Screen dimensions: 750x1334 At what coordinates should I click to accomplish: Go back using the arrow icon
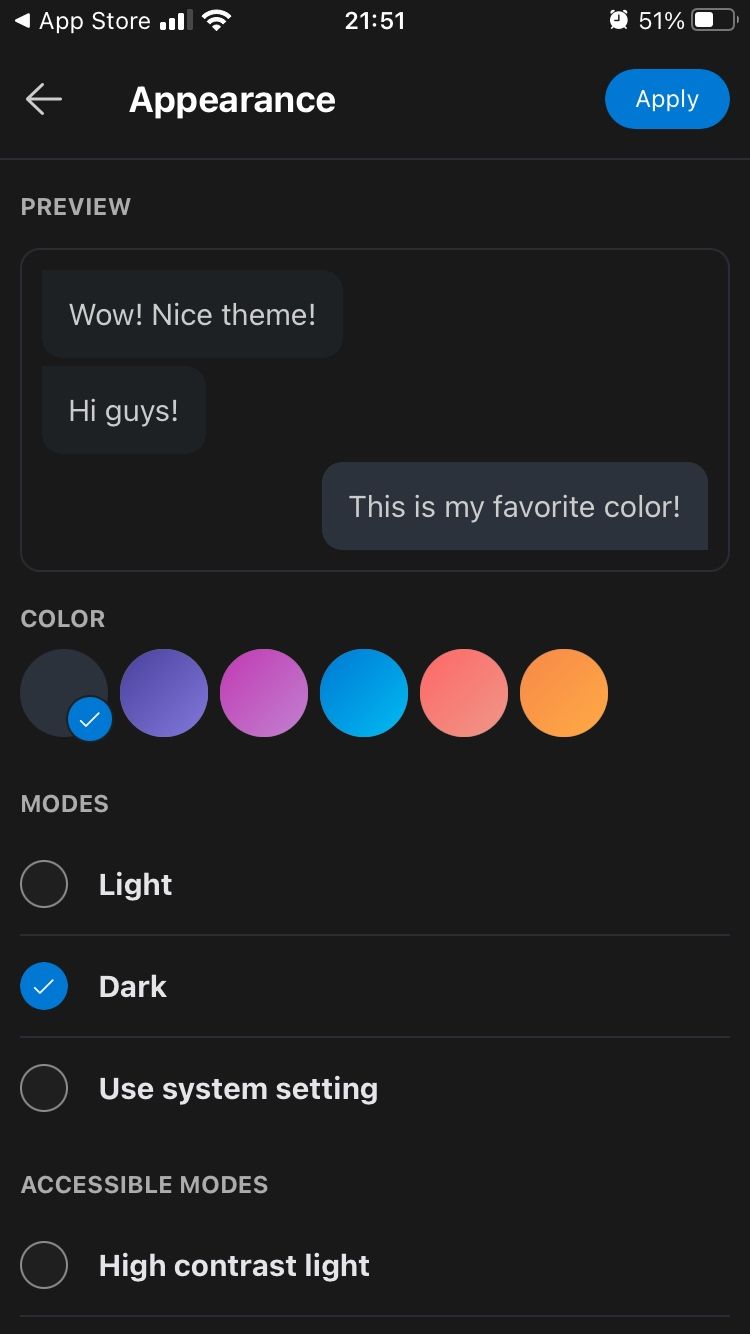pos(44,99)
